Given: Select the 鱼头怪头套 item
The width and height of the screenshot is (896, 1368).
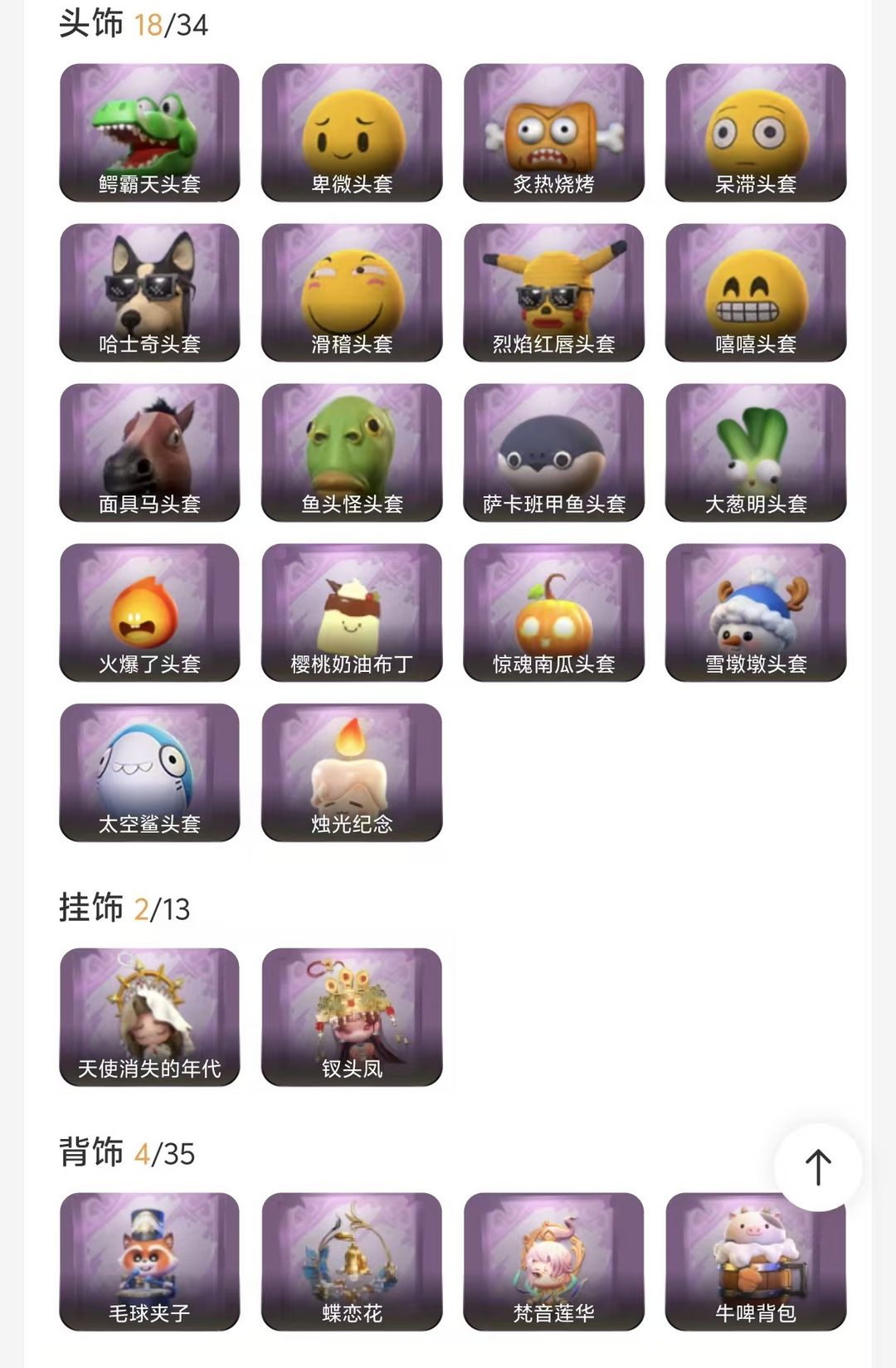Looking at the screenshot, I should tap(352, 453).
